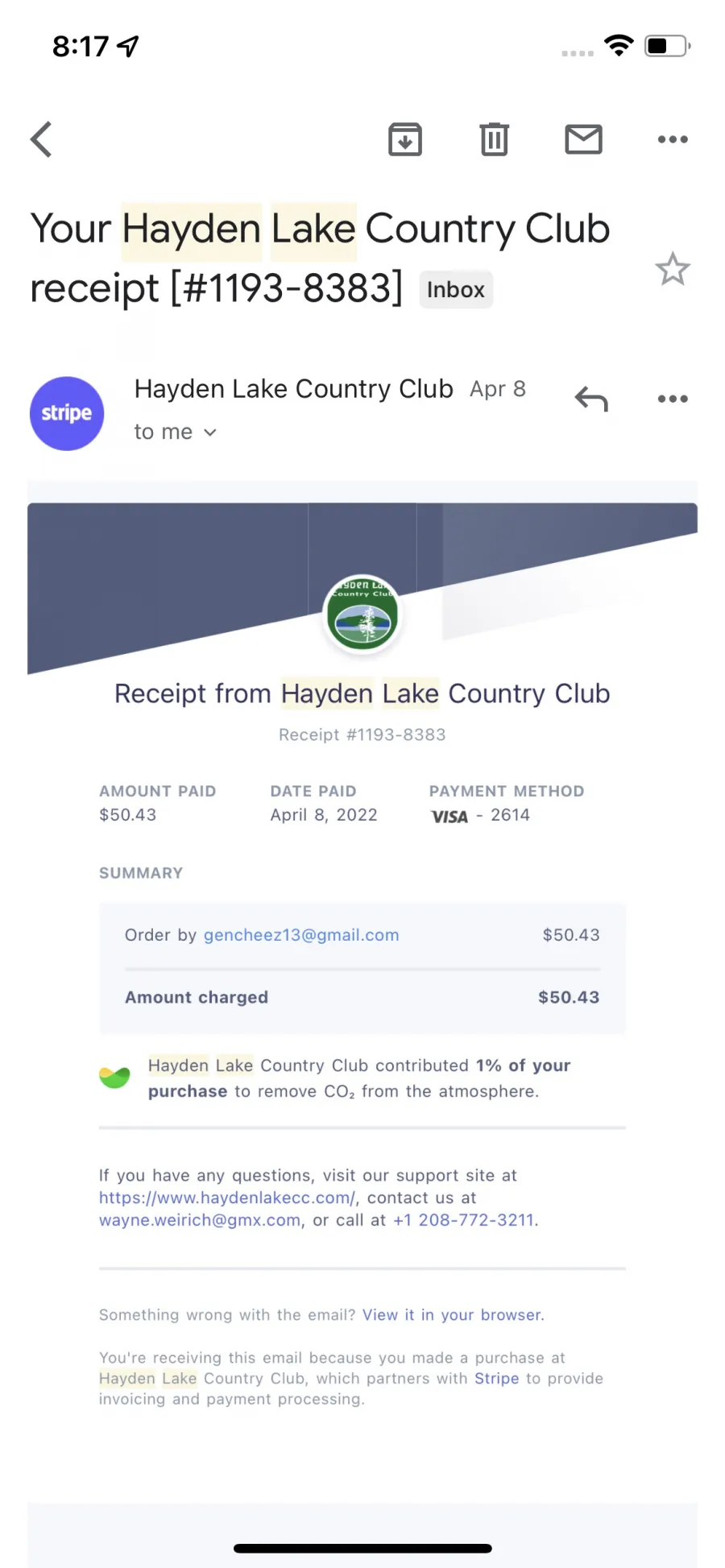Star this email

point(673,269)
